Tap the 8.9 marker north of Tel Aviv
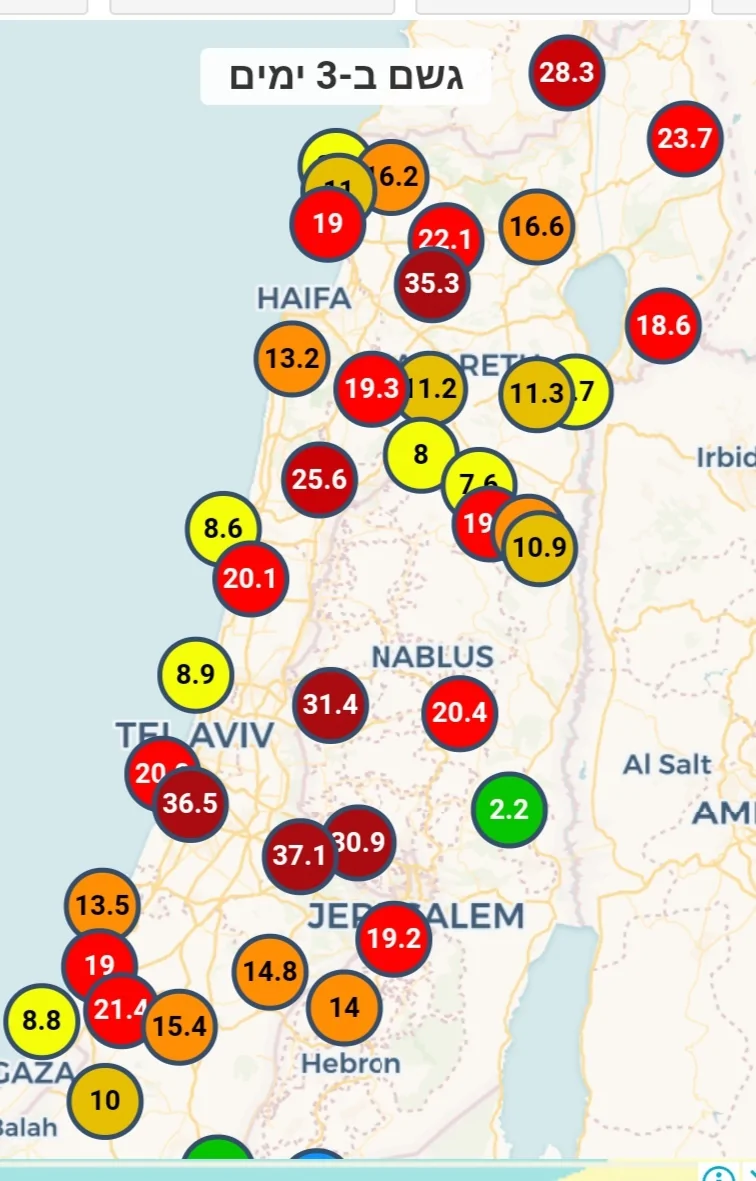 195,675
